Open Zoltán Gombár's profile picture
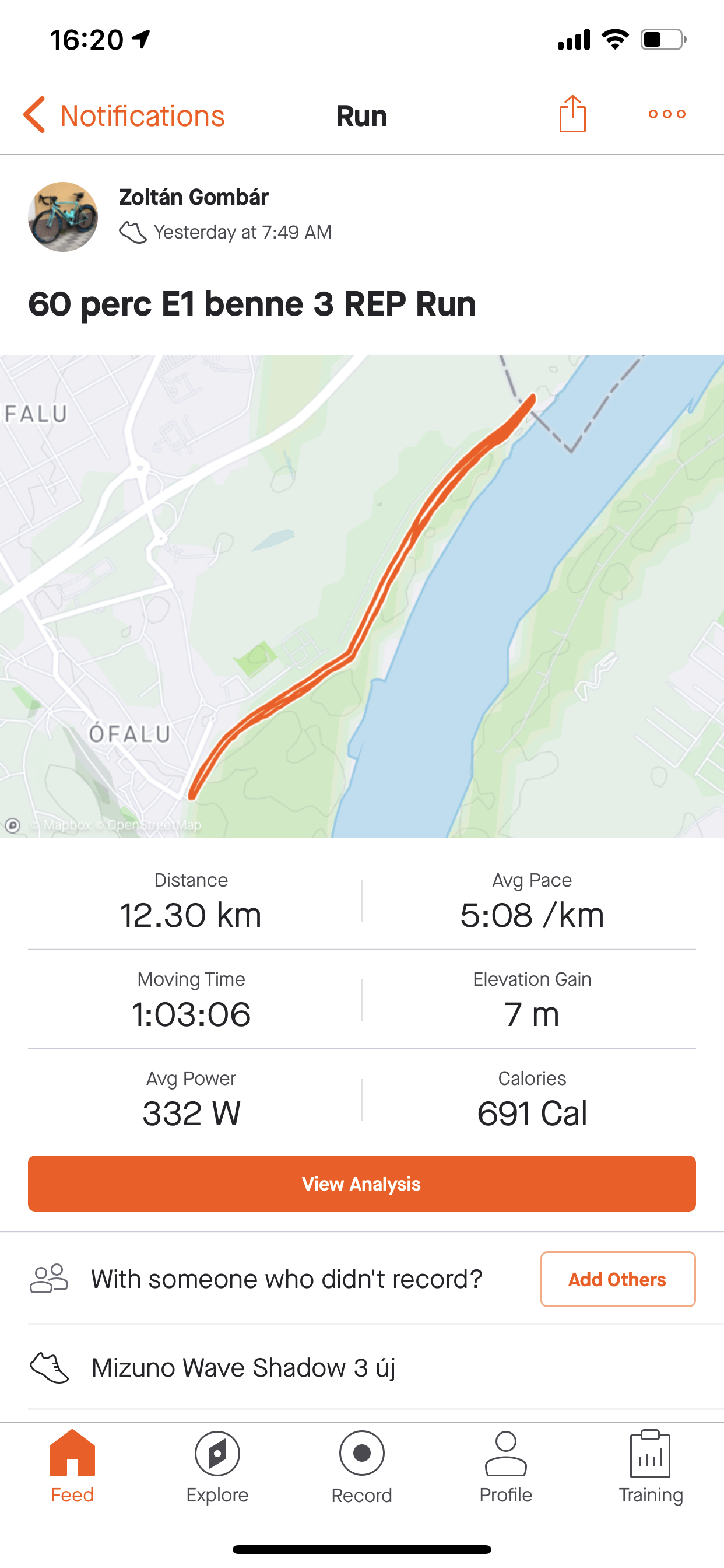This screenshot has height=1568, width=724. [x=64, y=216]
